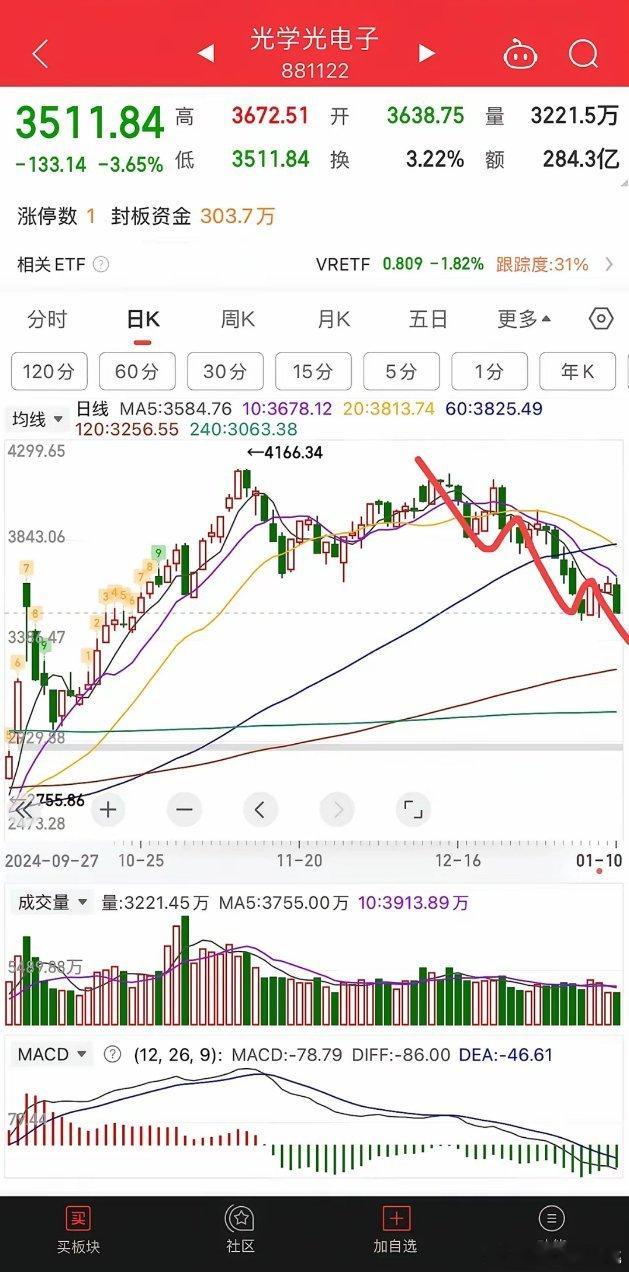Image resolution: width=629 pixels, height=1272 pixels.
Task: Open the robot assistant icon
Action: 519,54
